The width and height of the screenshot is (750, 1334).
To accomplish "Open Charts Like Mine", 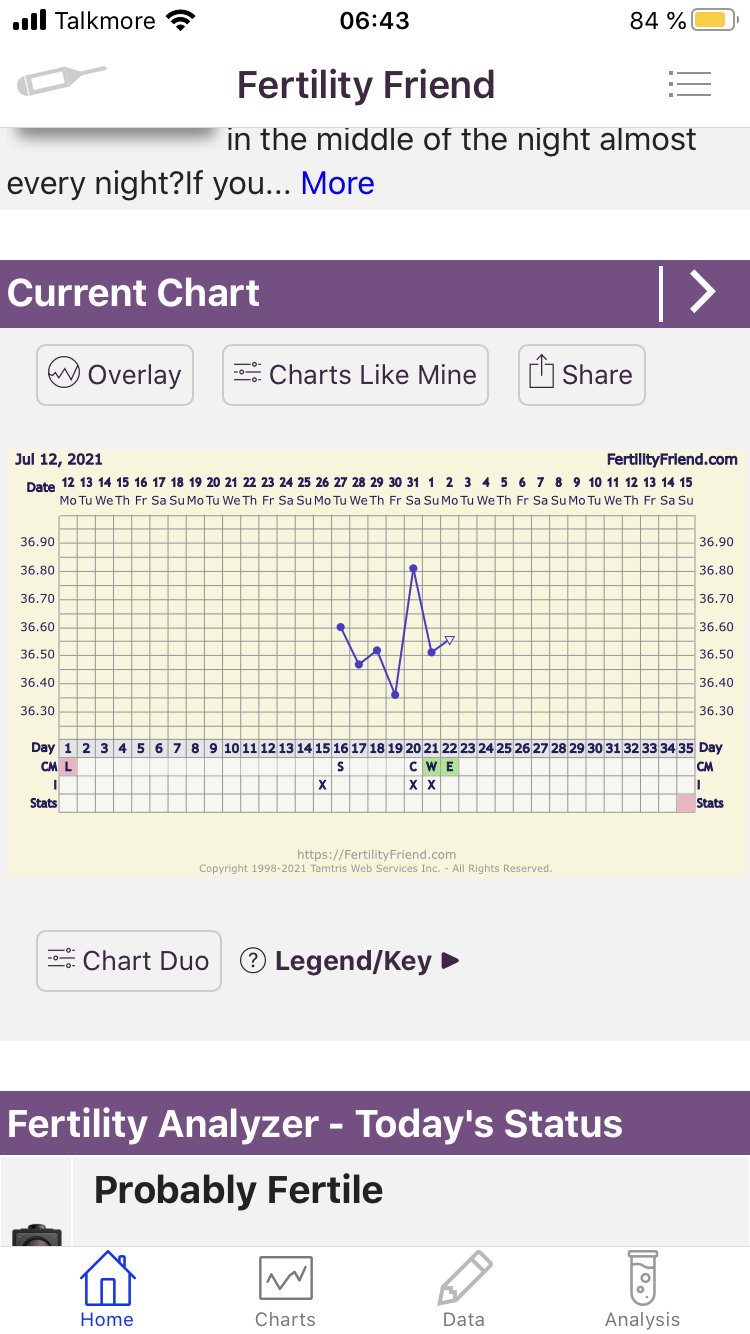I will (355, 375).
